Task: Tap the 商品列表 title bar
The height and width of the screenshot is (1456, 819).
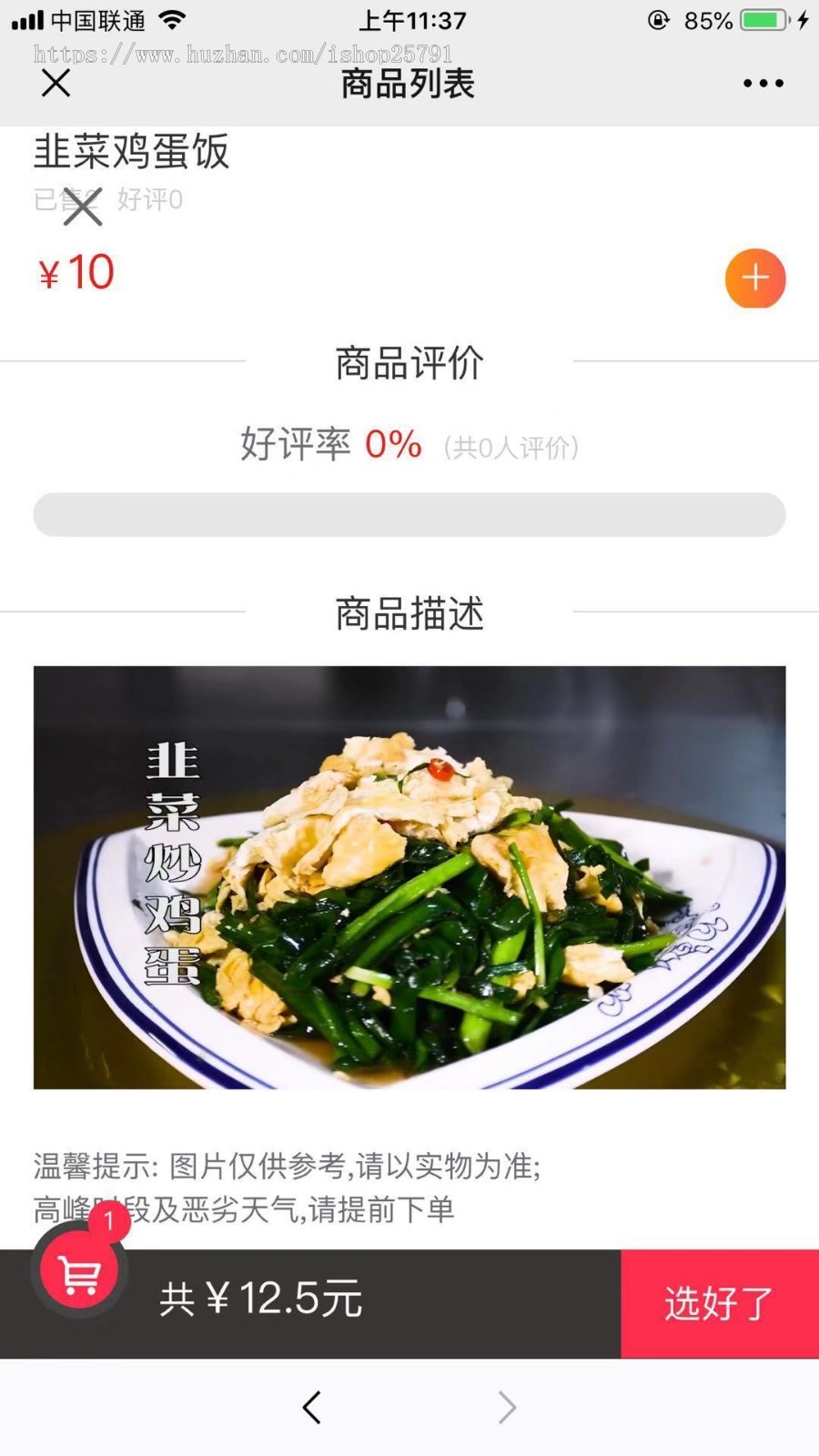Action: pos(409,83)
